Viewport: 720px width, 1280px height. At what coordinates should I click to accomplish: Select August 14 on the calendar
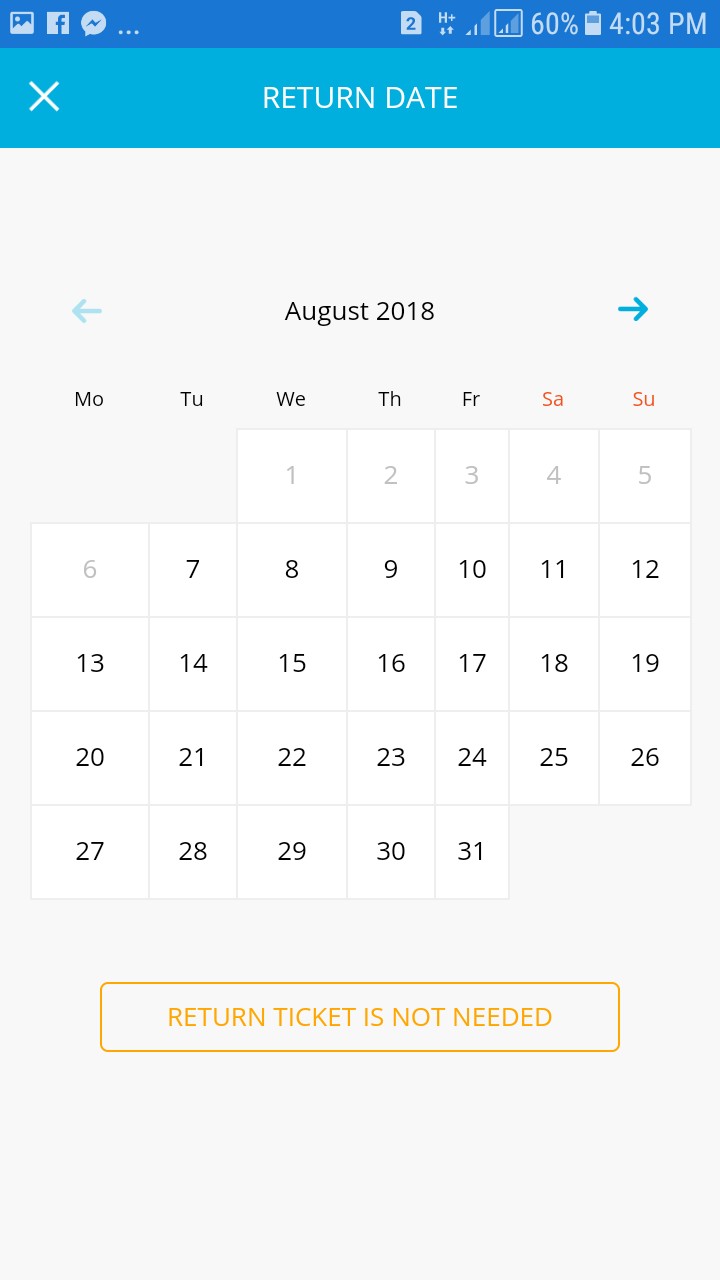[x=192, y=664]
